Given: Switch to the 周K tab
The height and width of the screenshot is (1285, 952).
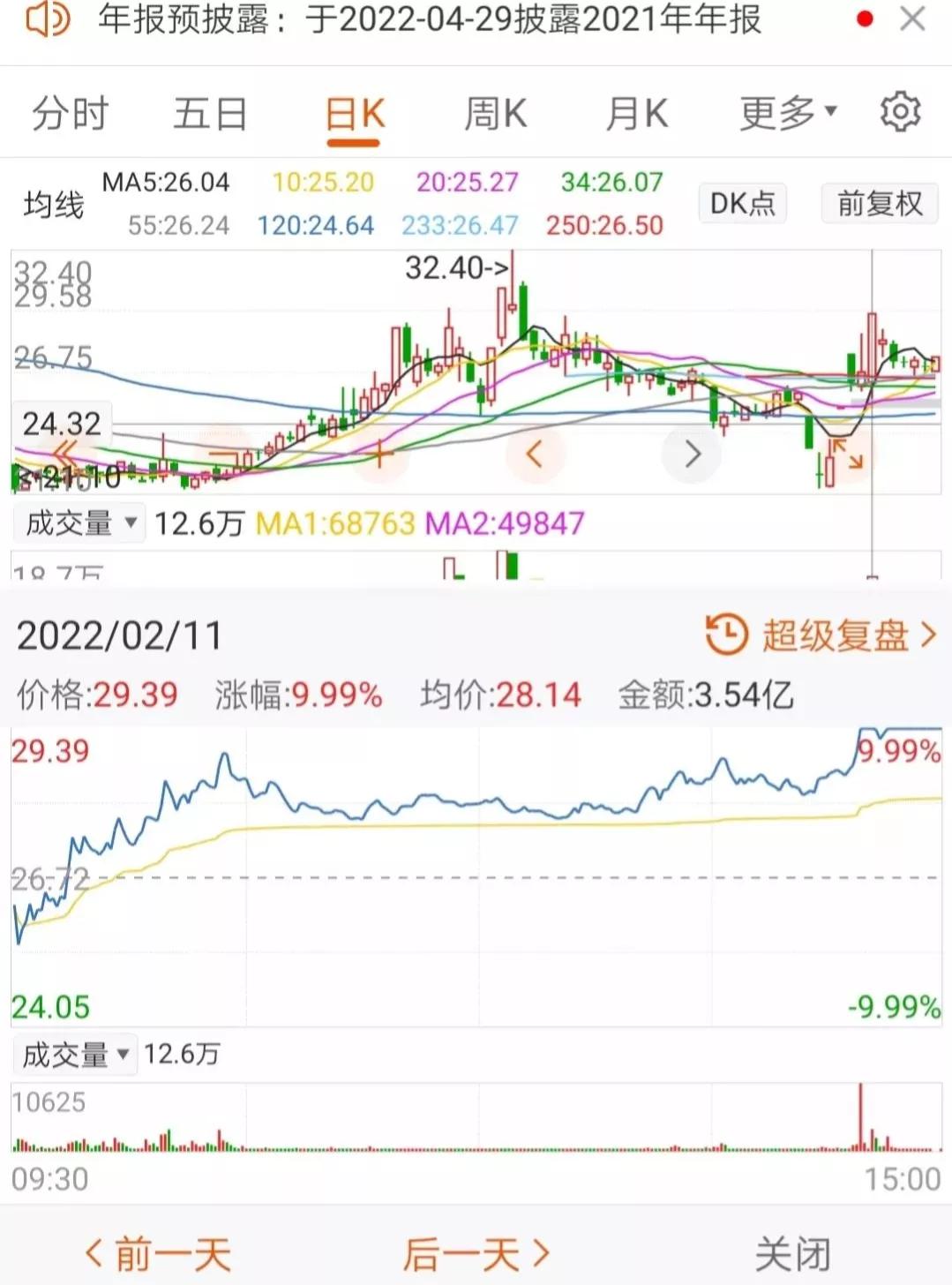Looking at the screenshot, I should 496,113.
